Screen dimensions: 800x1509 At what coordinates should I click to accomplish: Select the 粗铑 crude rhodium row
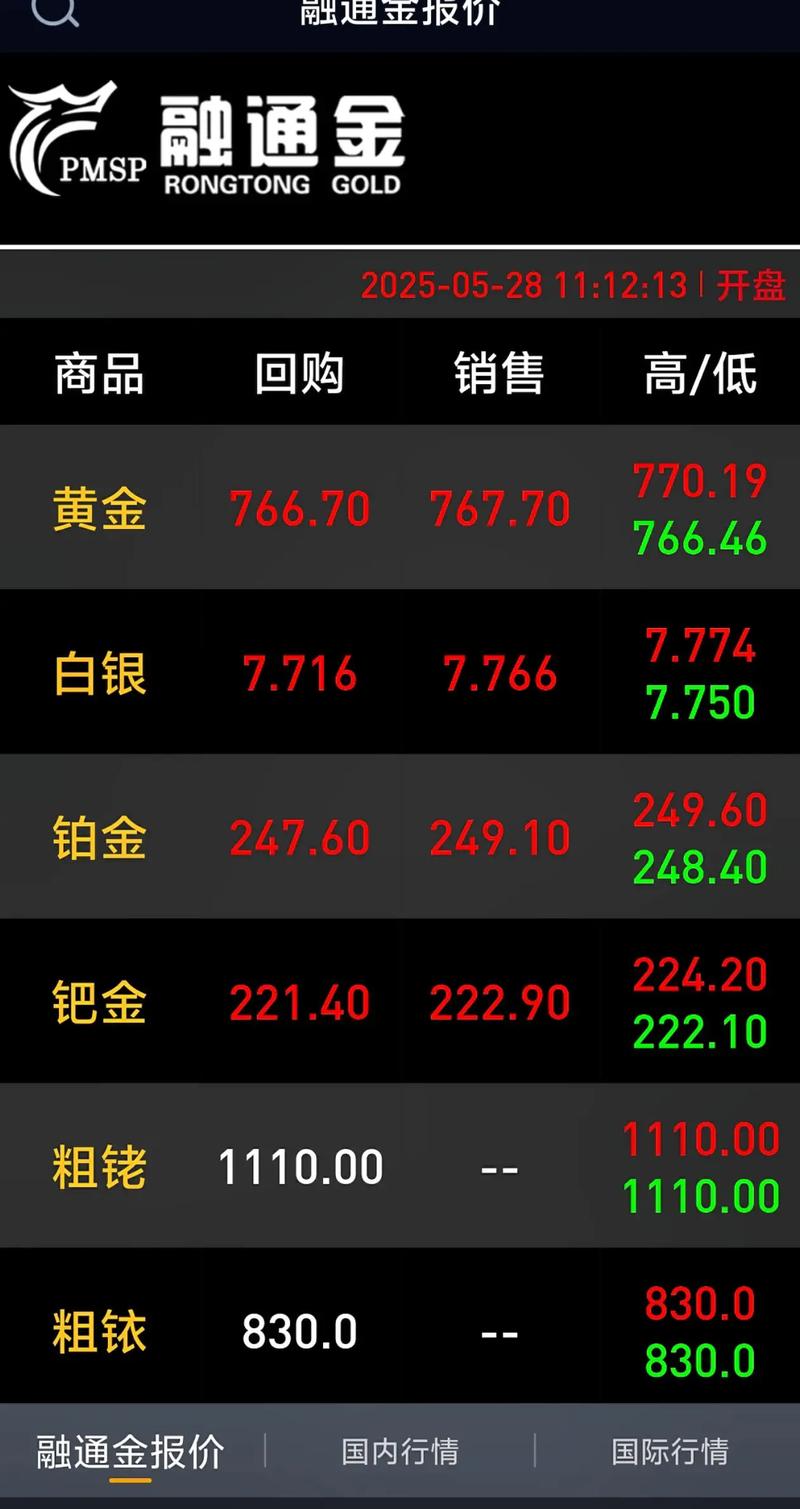pos(99,1167)
